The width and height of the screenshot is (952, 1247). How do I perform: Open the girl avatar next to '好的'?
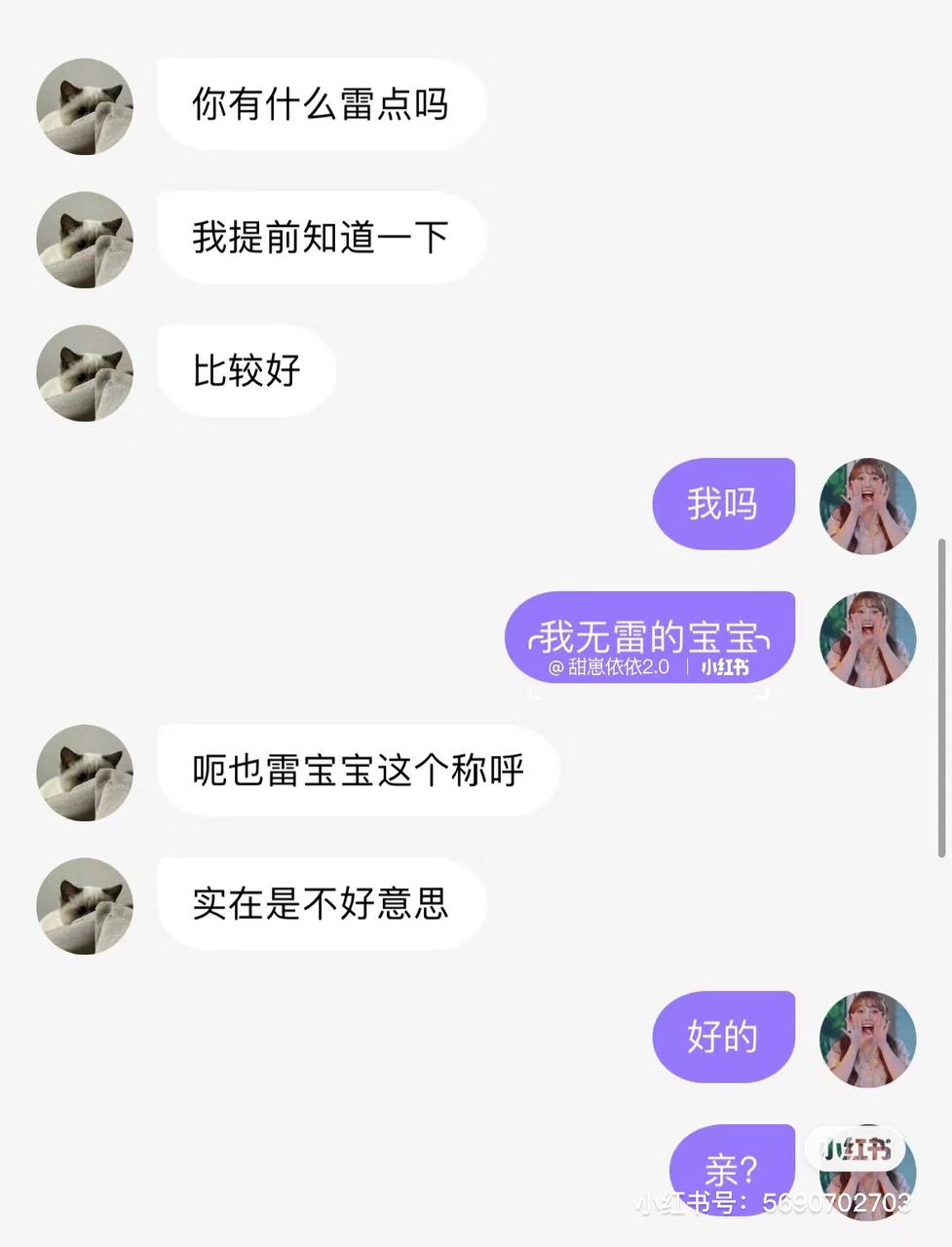point(867,1038)
